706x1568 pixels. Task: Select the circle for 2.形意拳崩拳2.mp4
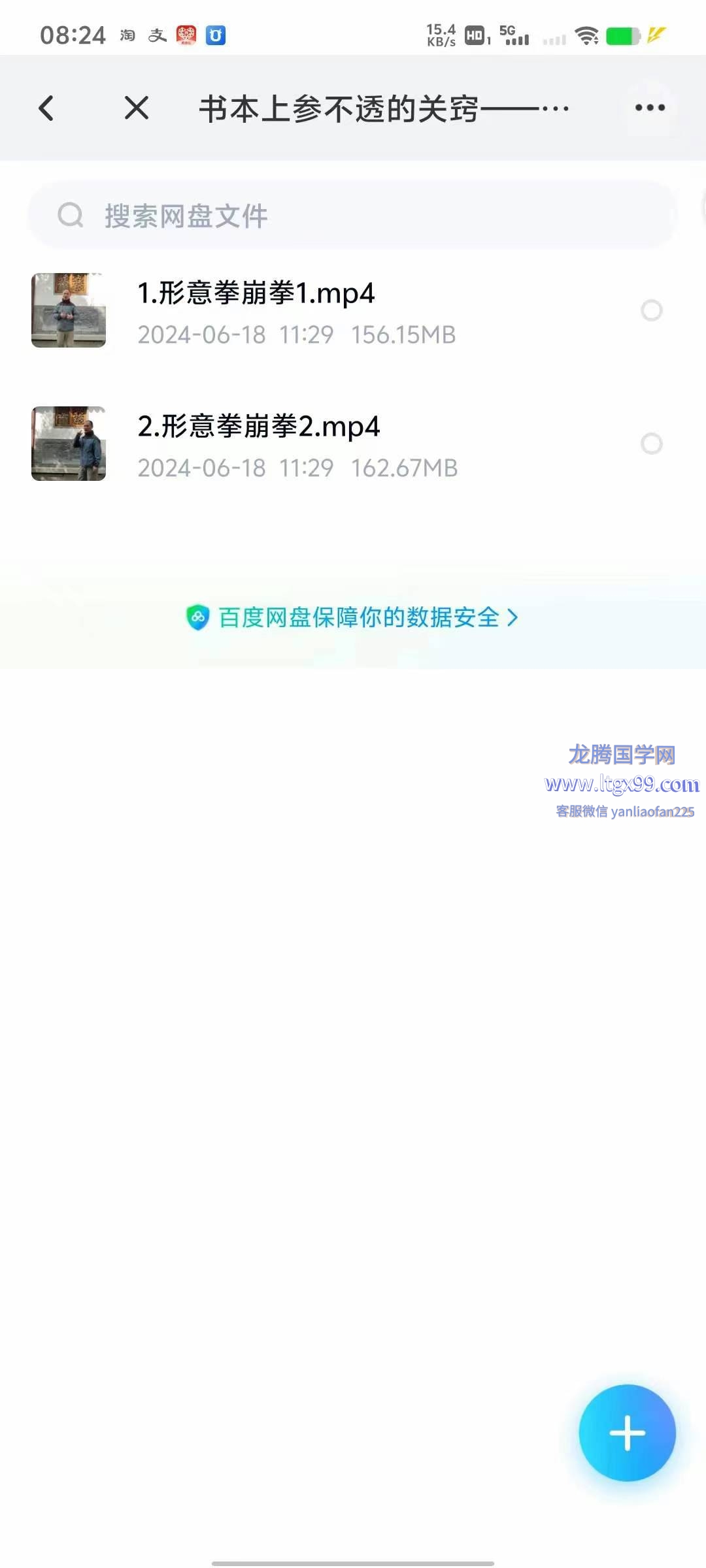(x=651, y=444)
